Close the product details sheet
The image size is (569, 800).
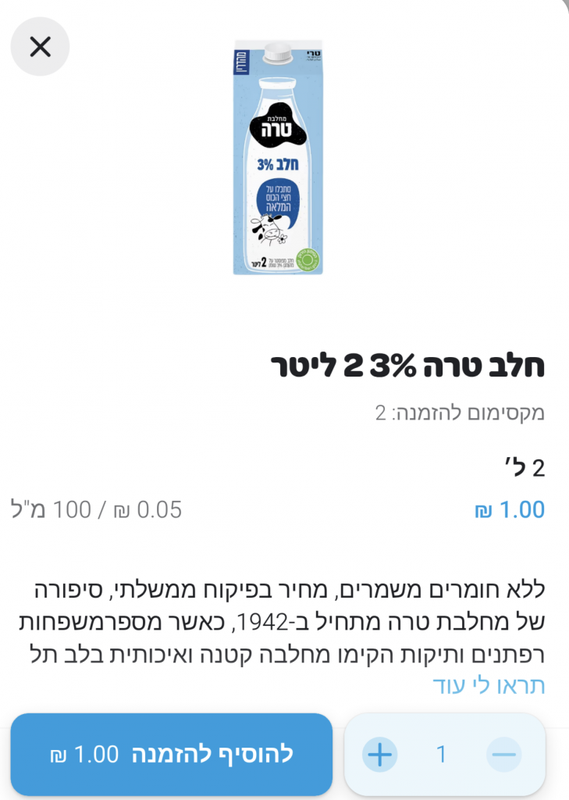click(x=40, y=47)
